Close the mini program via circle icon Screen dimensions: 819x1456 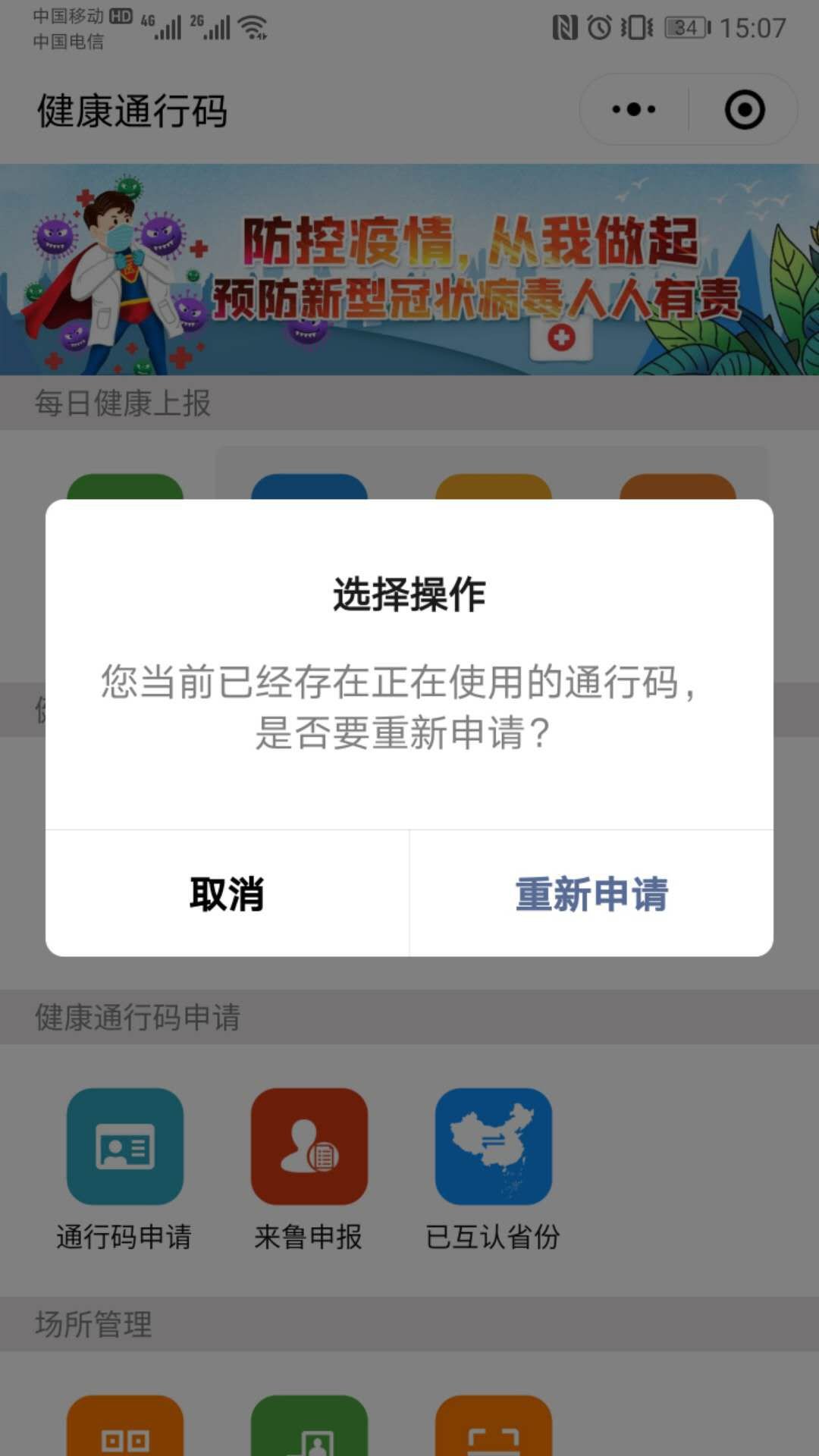pyautogui.click(x=744, y=110)
